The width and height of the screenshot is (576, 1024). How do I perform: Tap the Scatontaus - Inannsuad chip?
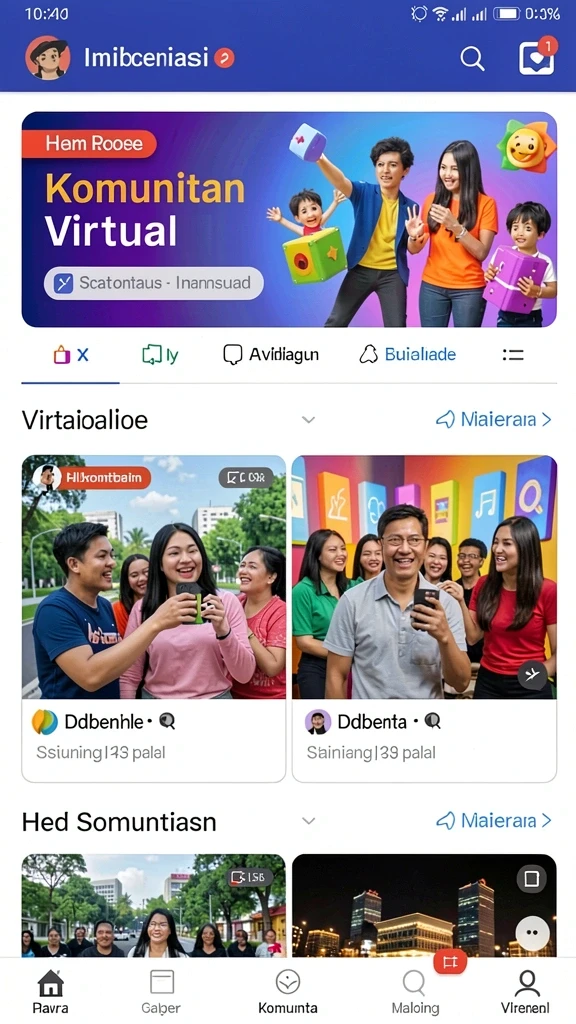coord(154,283)
